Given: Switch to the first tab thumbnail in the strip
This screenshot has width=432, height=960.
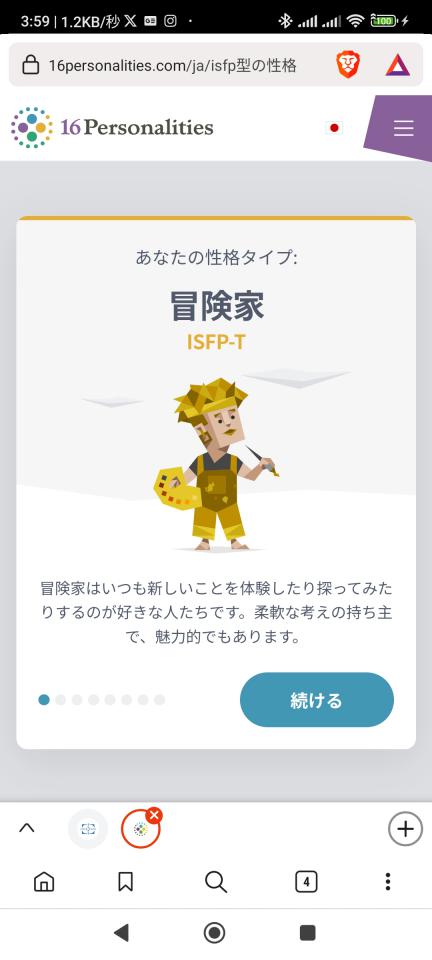Looking at the screenshot, I should pos(88,829).
